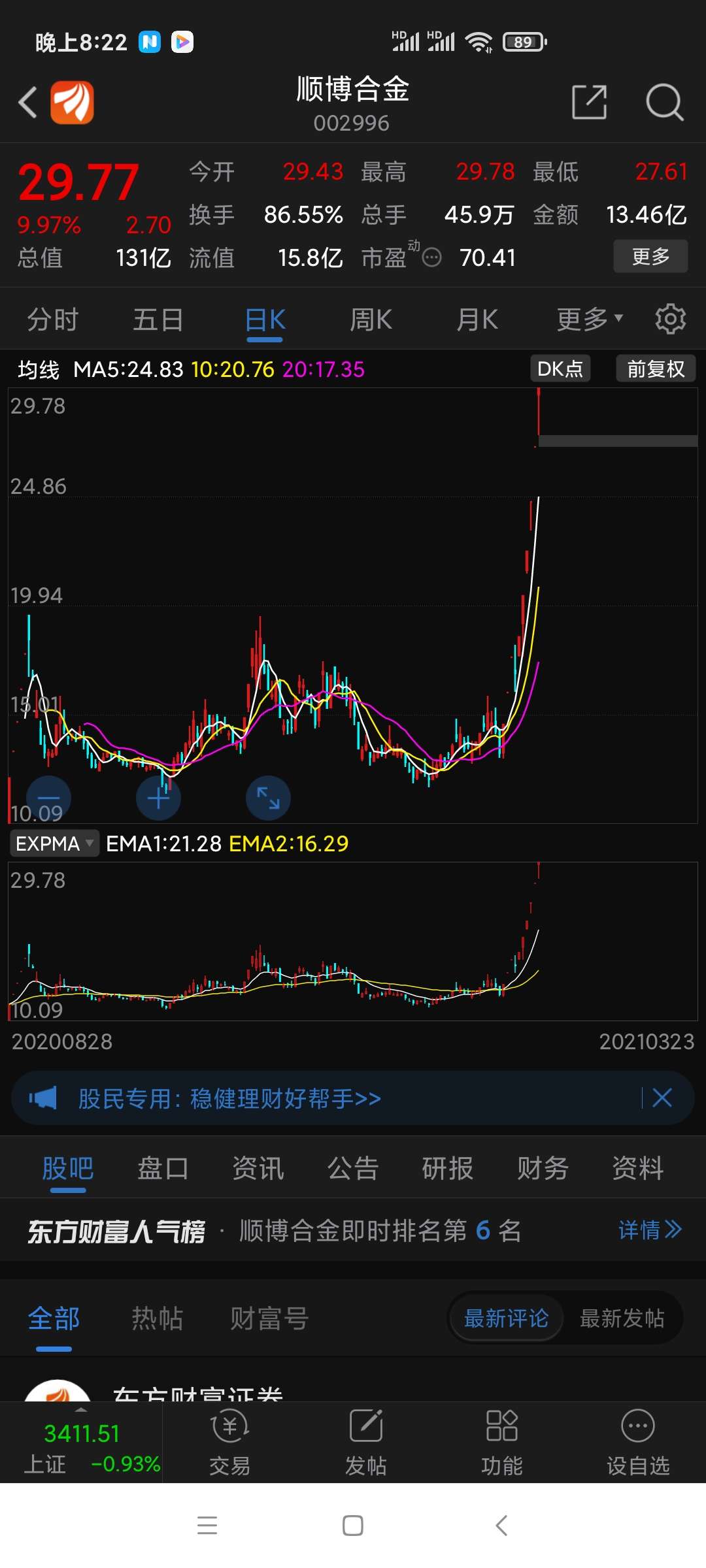This screenshot has height=1568, width=706.
Task: Tap the search icon
Action: [x=664, y=103]
